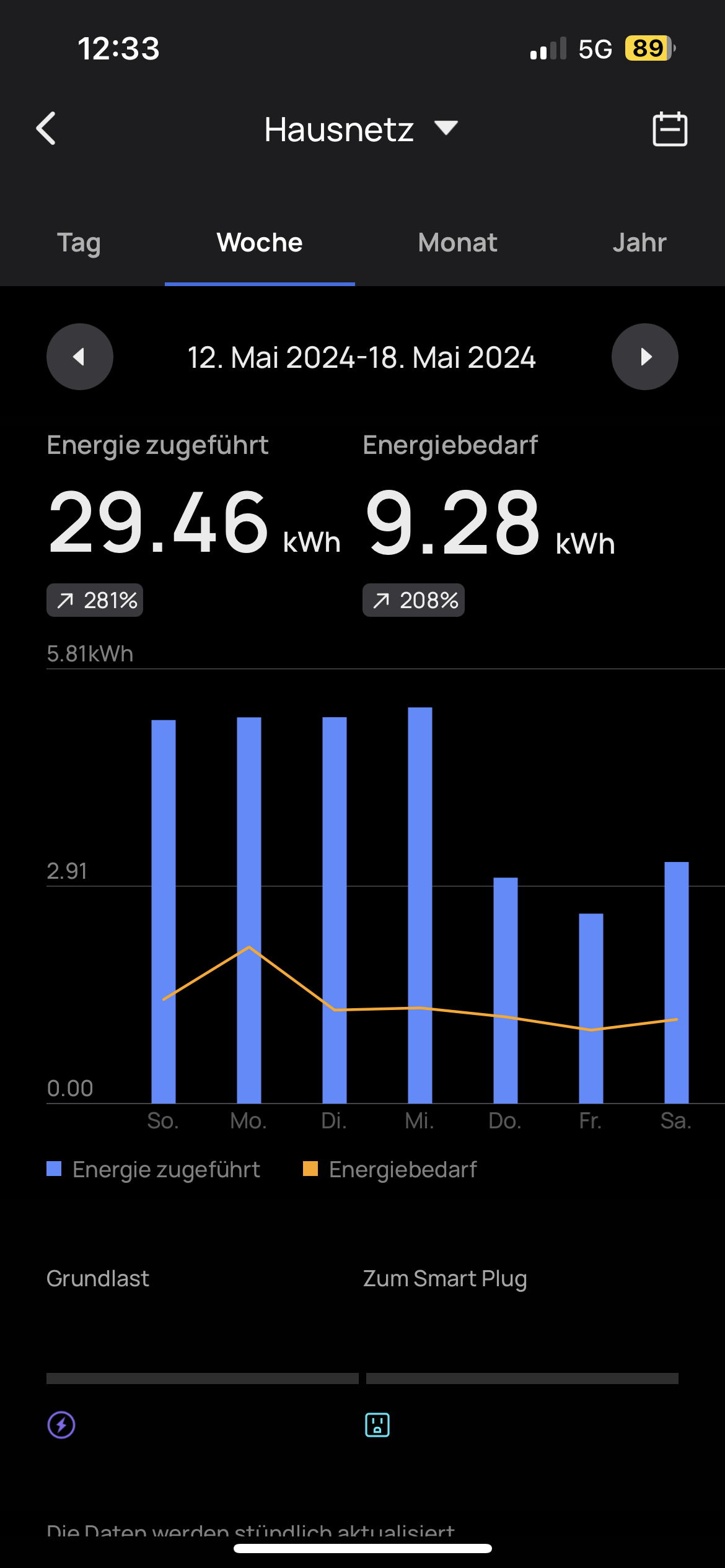
Task: Go to the previous week
Action: coord(80,357)
